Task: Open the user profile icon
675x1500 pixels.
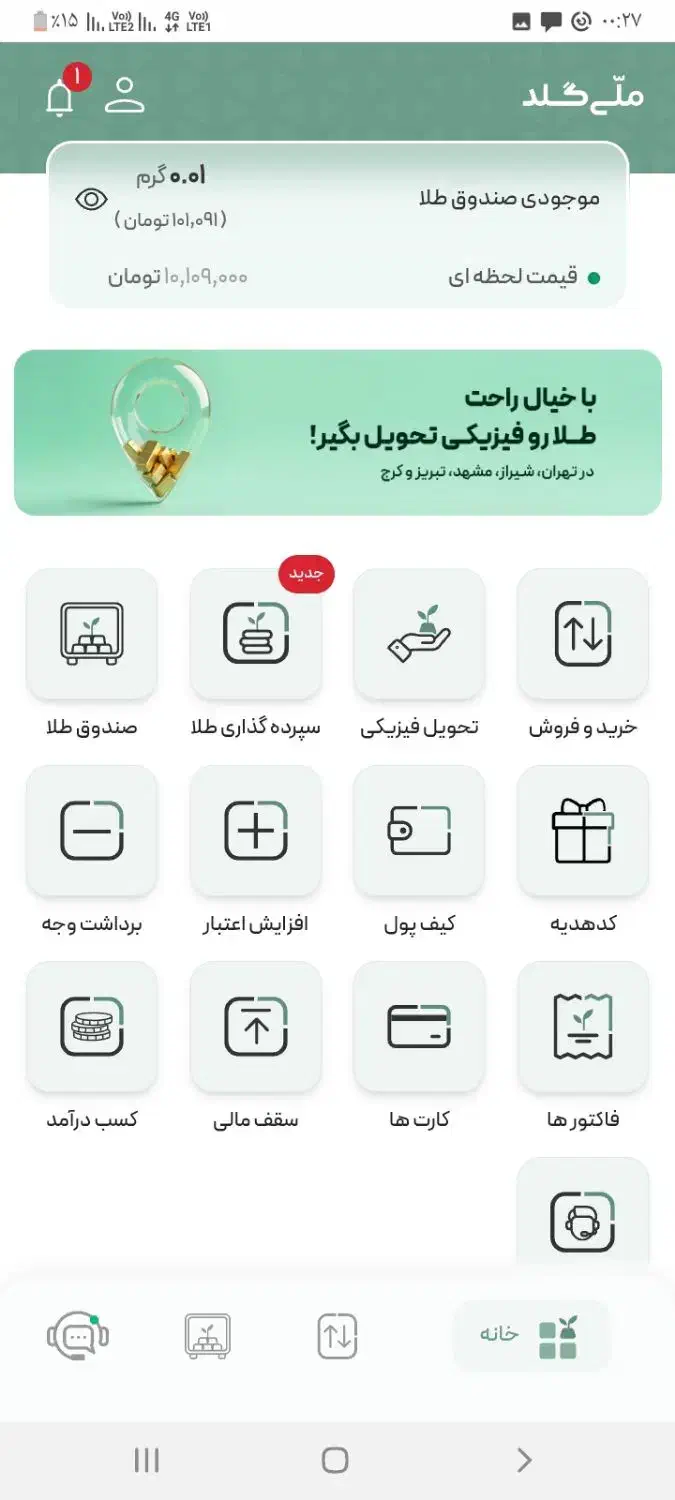Action: click(125, 95)
